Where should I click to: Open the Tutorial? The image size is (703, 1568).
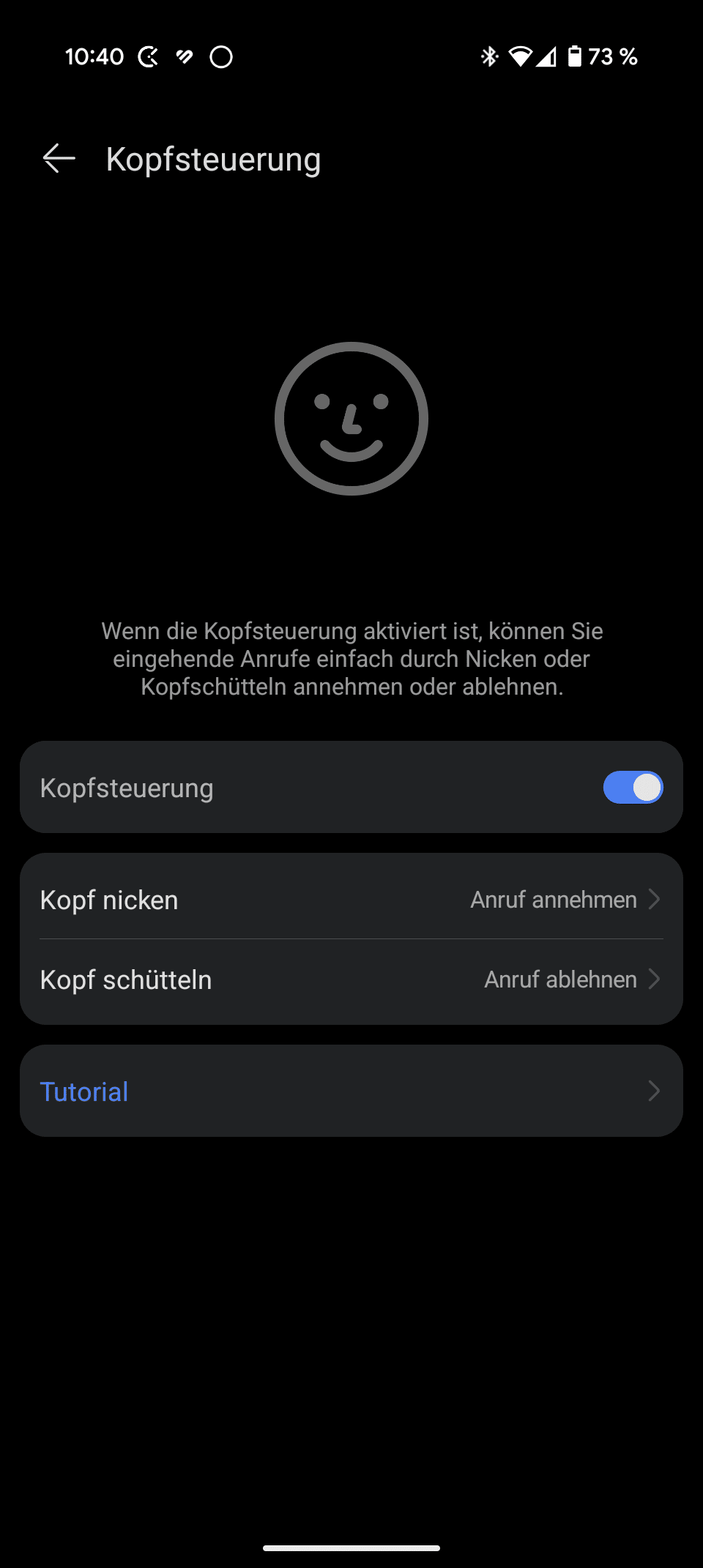(x=351, y=1091)
